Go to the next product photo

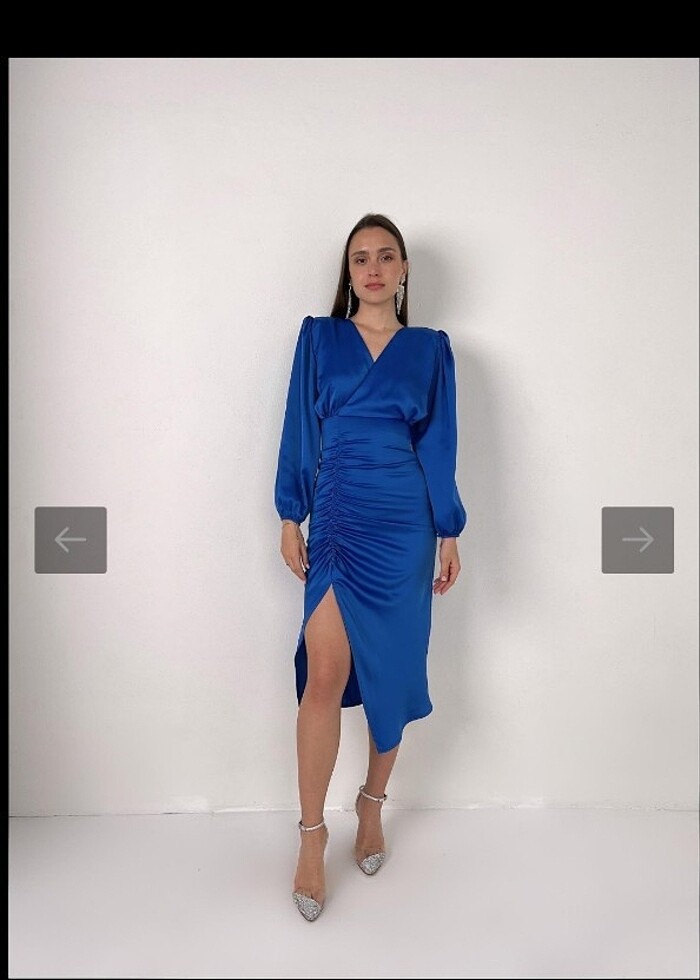(x=637, y=540)
